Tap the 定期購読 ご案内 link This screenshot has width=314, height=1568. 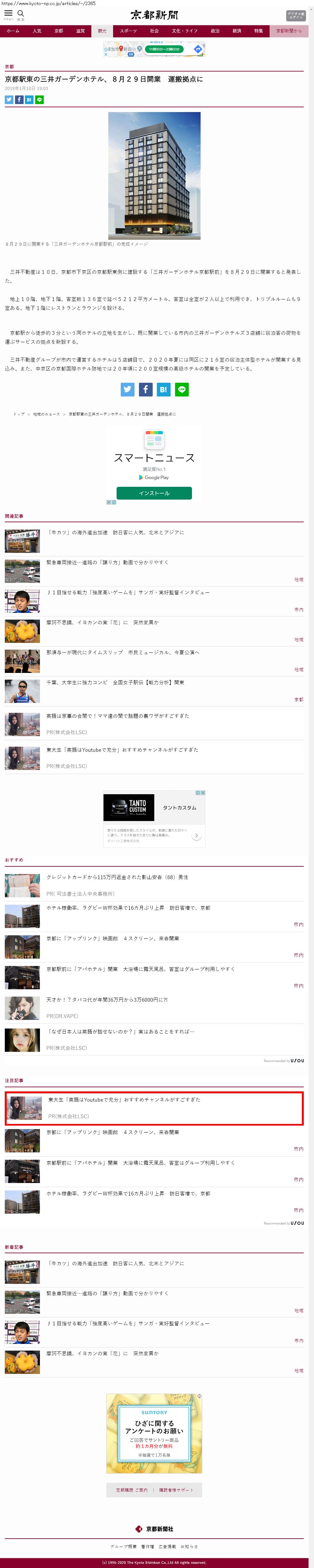pos(131,1490)
